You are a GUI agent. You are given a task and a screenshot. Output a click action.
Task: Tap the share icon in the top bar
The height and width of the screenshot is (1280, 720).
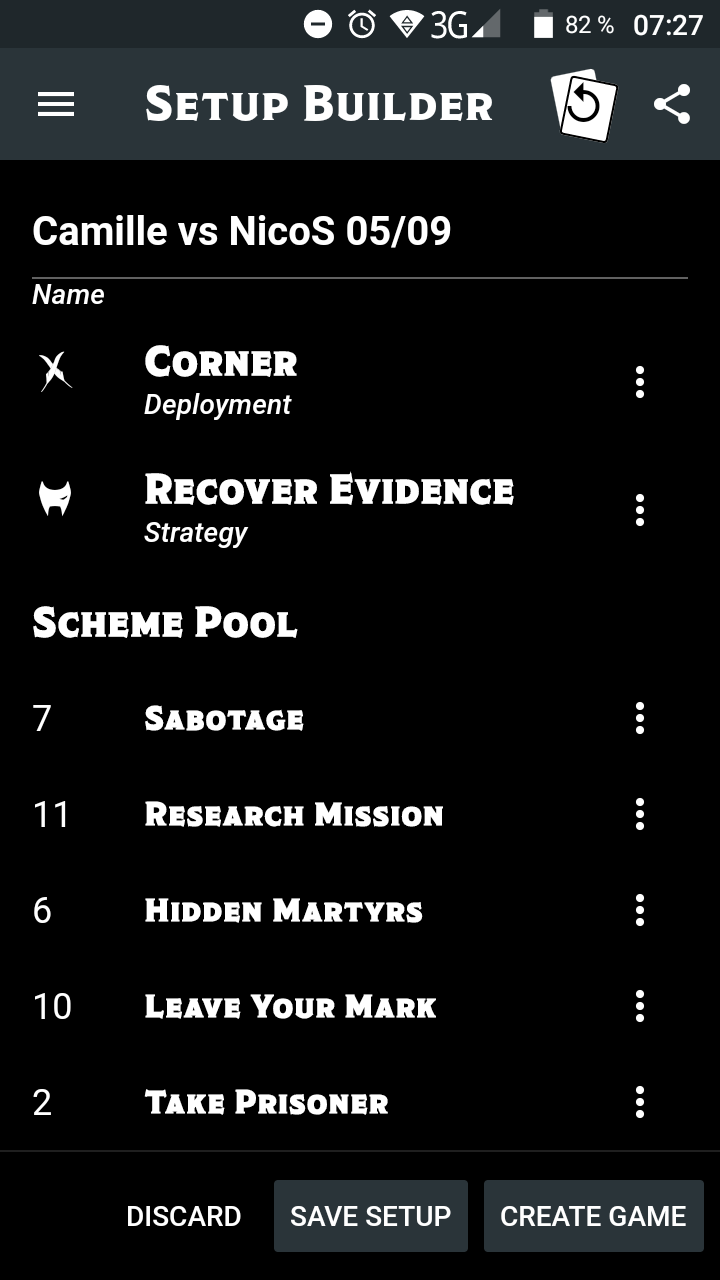[672, 101]
